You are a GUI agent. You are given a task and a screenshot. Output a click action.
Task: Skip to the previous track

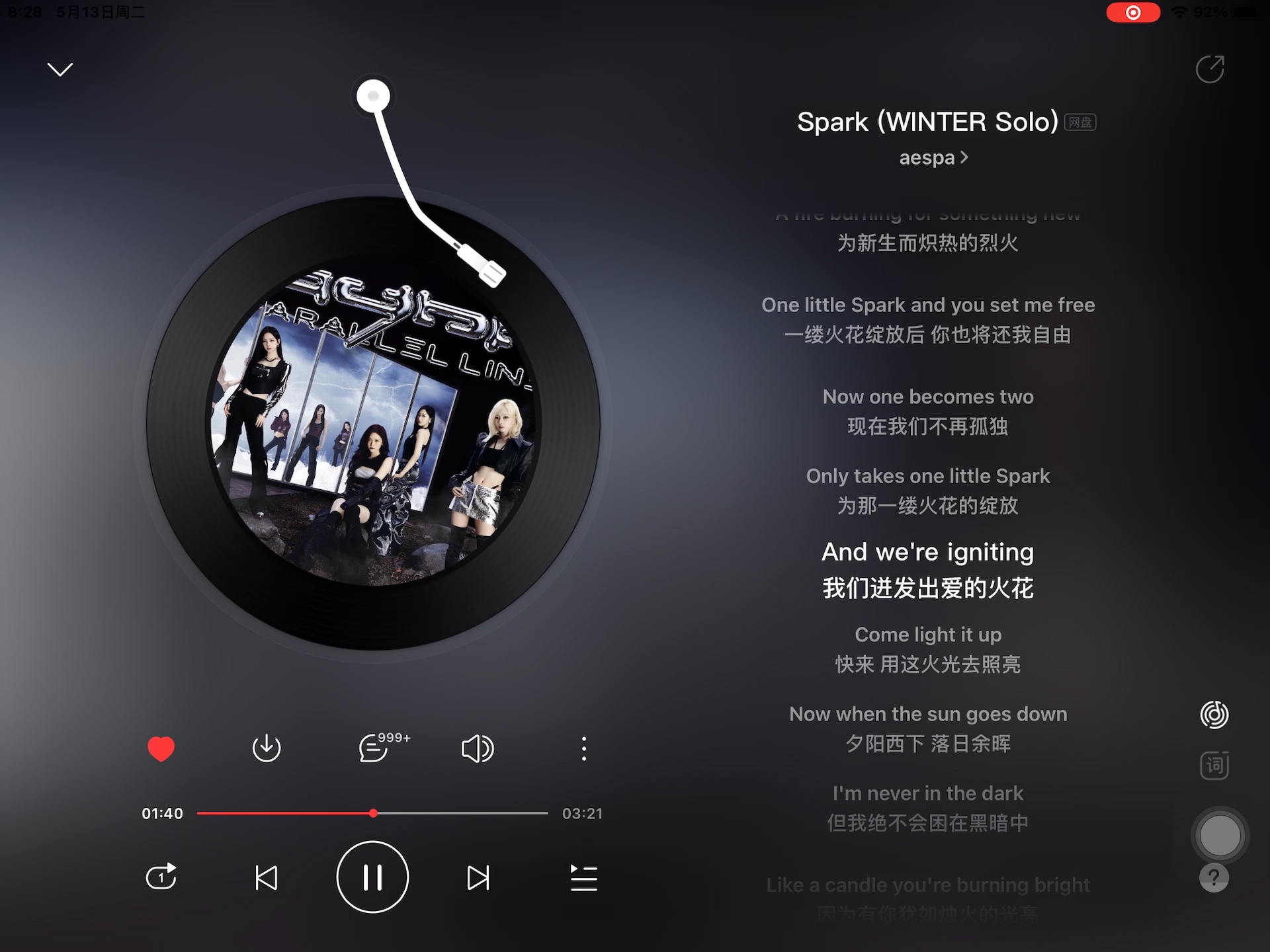click(x=267, y=877)
